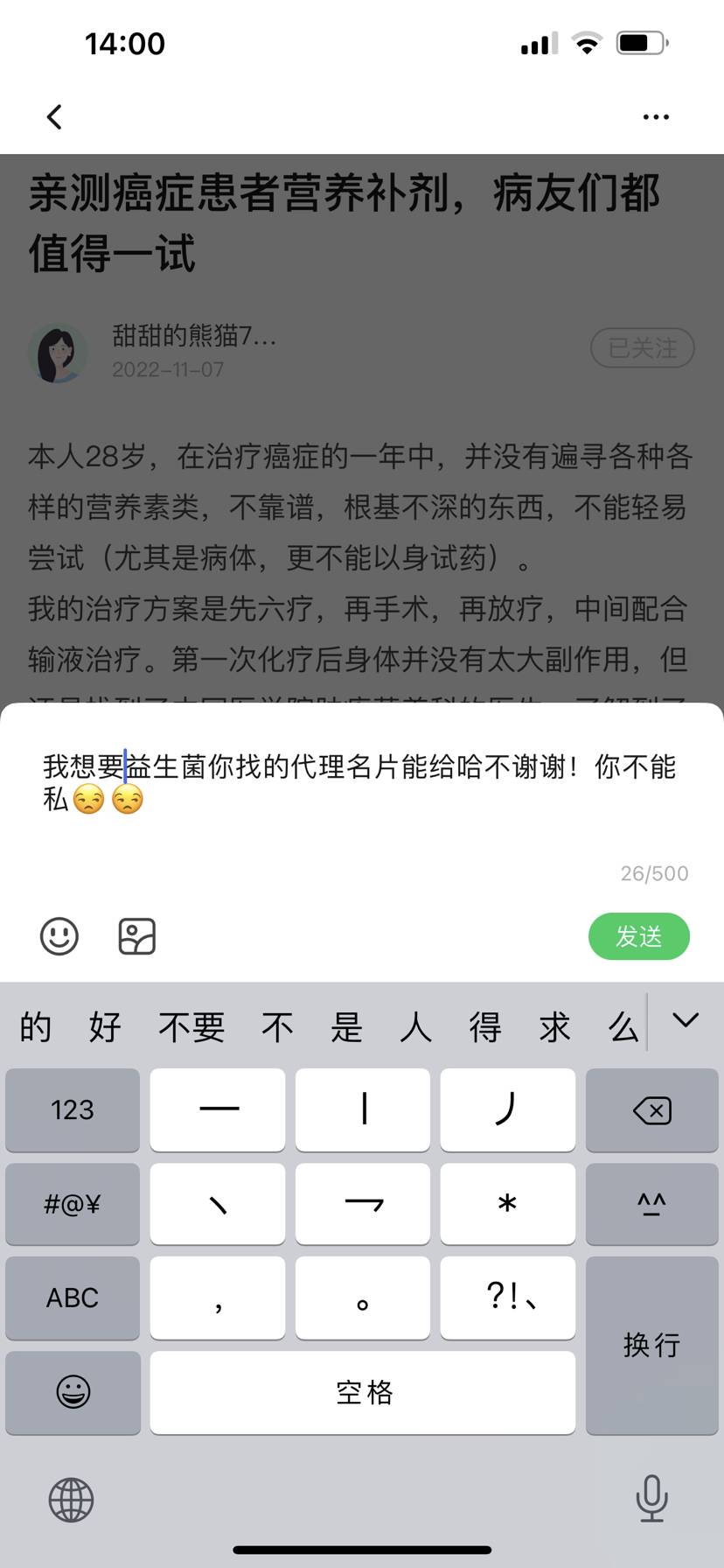Image resolution: width=724 pixels, height=1568 pixels.
Task: Go back with the top-left arrow
Action: [x=54, y=116]
